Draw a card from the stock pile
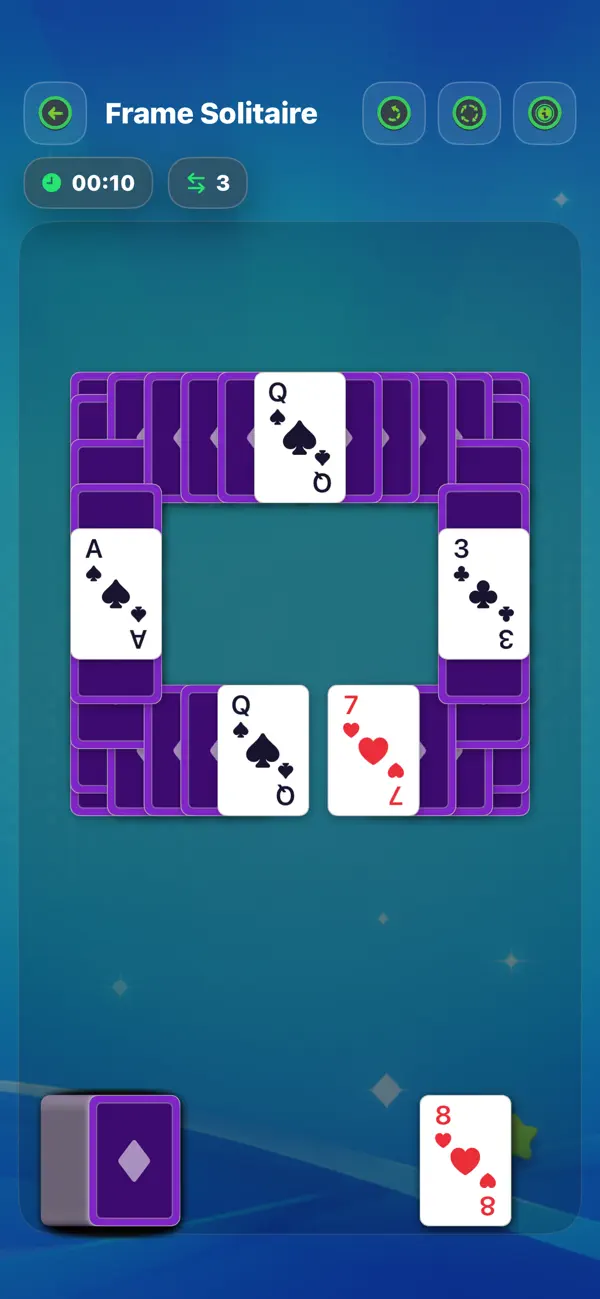 (x=134, y=1160)
